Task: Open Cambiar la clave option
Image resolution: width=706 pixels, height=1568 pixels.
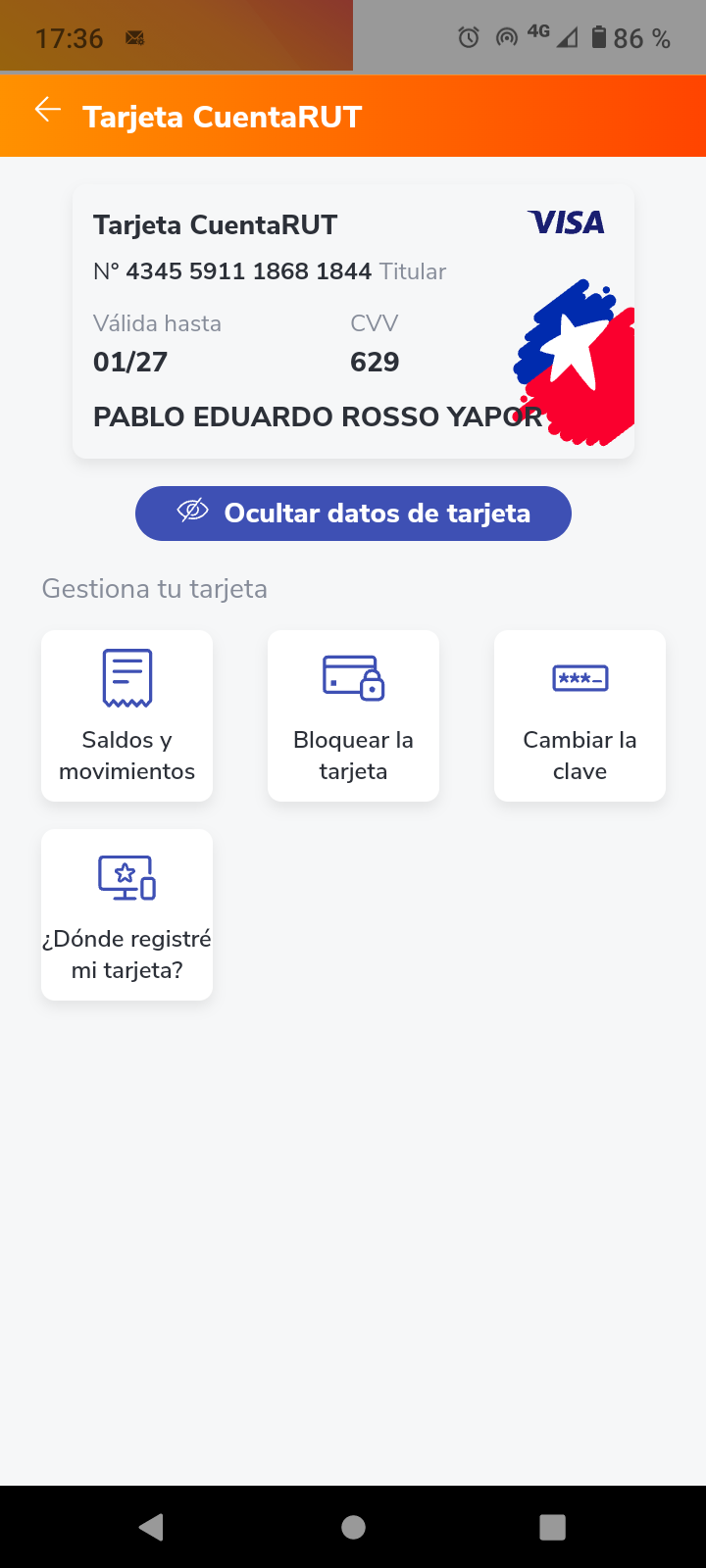Action: pyautogui.click(x=580, y=715)
